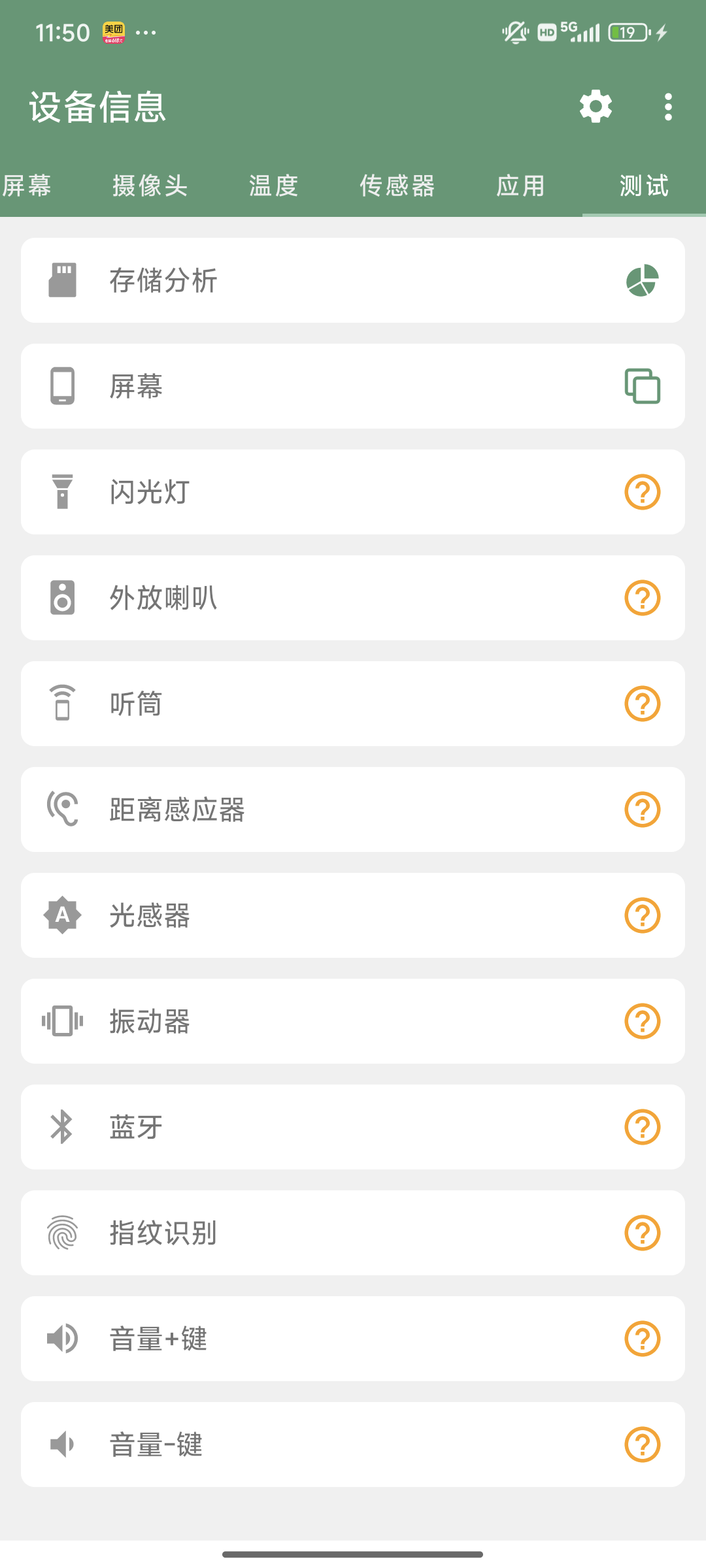This screenshot has height=1568, width=706.
Task: Open the 光感器 light sensor test
Action: [x=353, y=915]
